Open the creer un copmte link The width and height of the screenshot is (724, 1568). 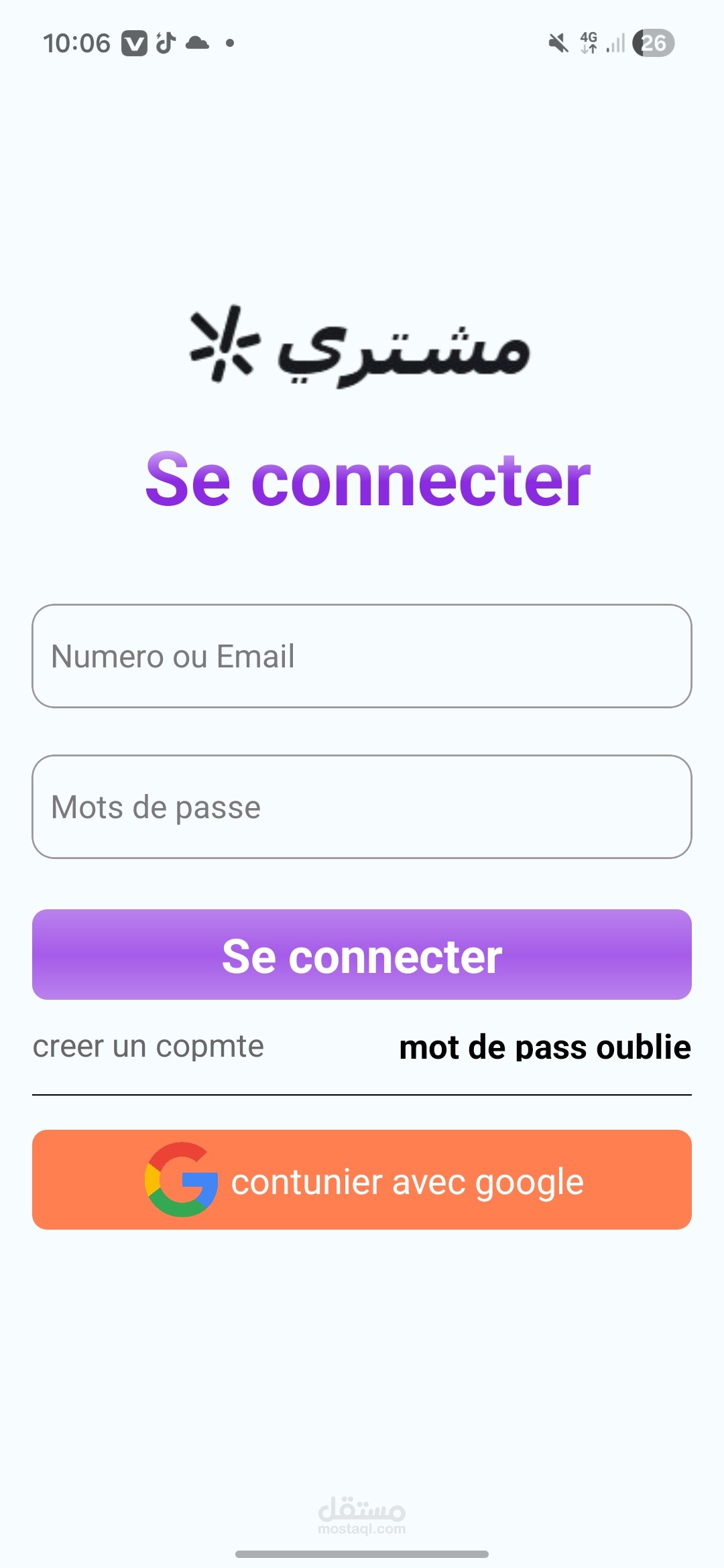pos(148,1047)
